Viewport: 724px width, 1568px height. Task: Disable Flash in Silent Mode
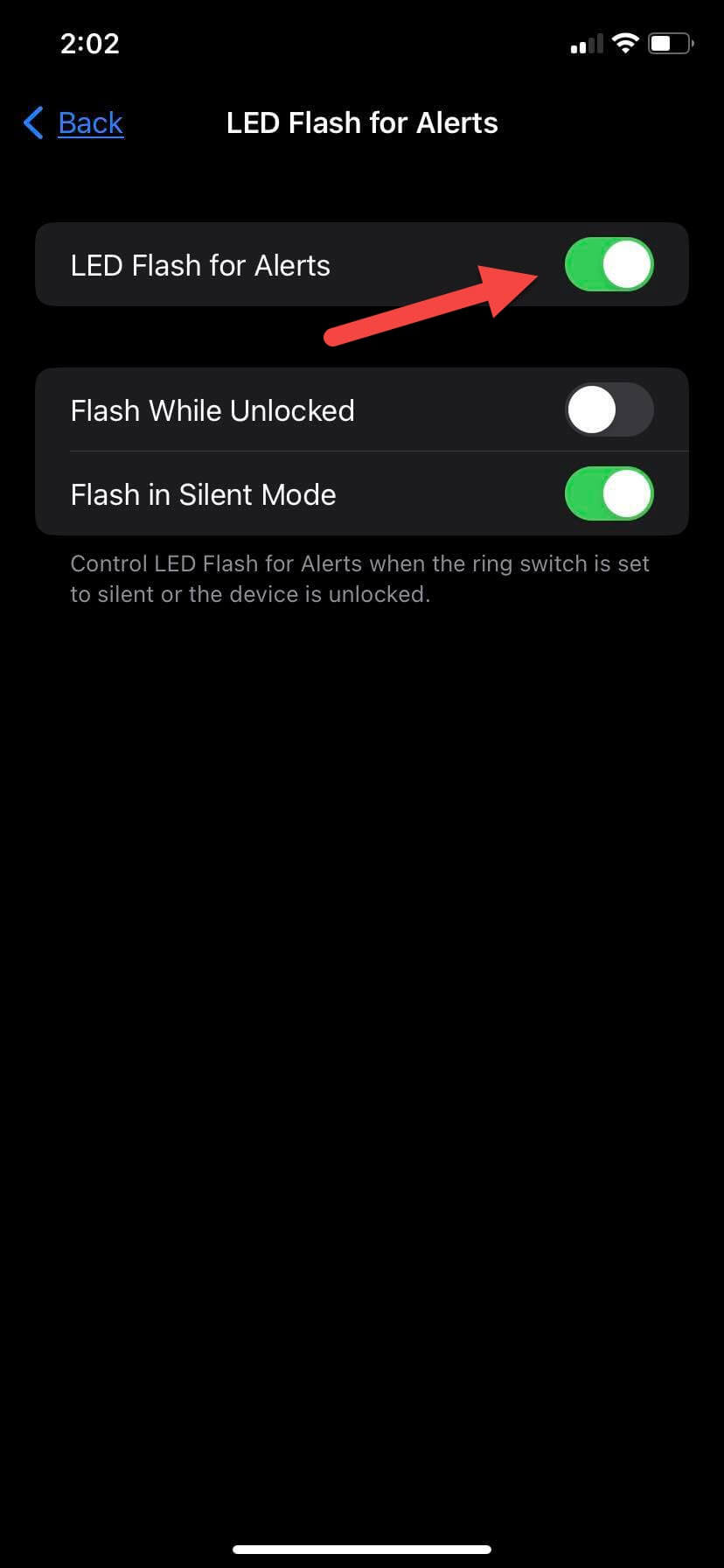tap(609, 494)
